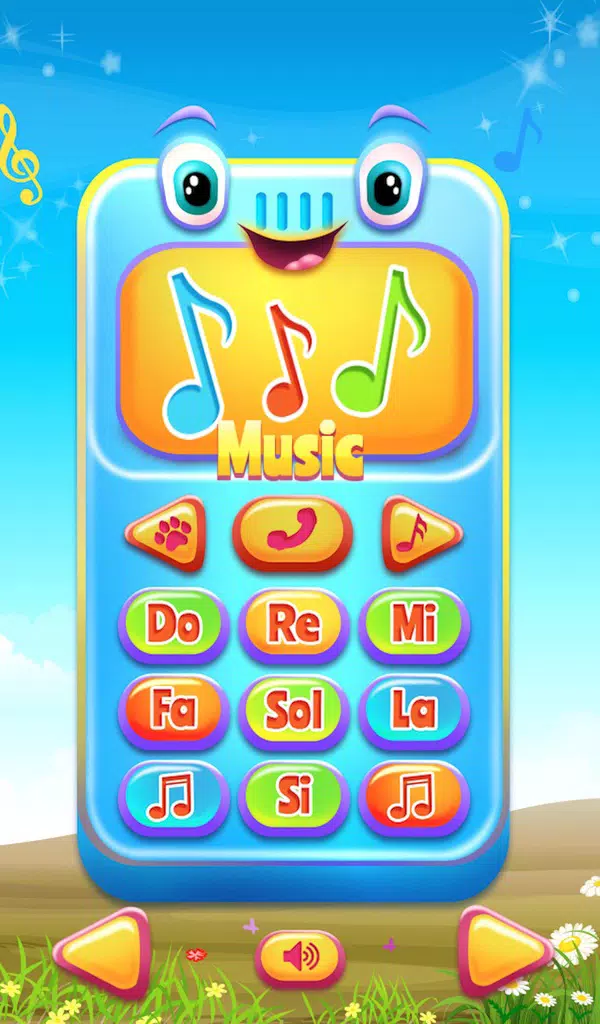This screenshot has width=600, height=1024.
Task: Tap the red phone call button
Action: (293, 531)
